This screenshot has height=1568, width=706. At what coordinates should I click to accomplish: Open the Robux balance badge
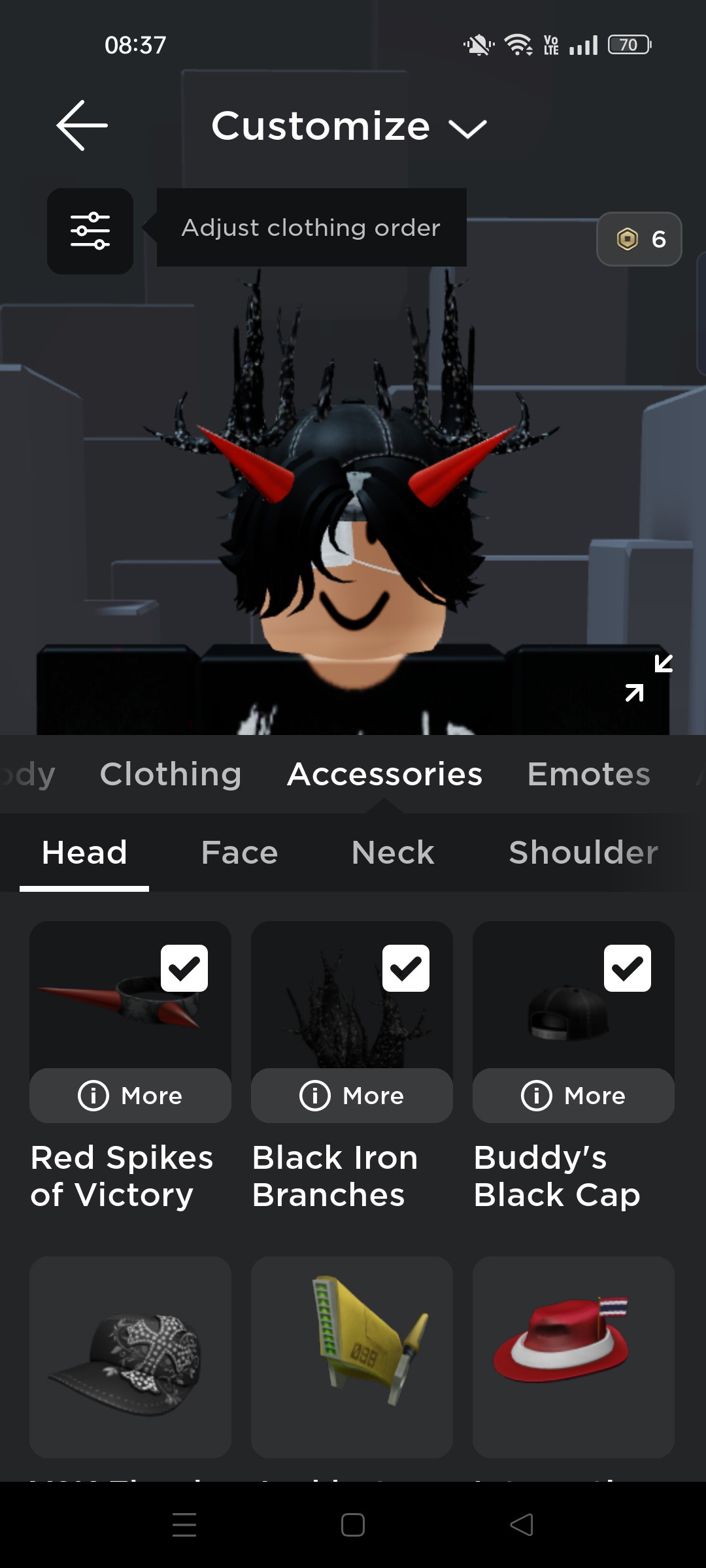[639, 239]
